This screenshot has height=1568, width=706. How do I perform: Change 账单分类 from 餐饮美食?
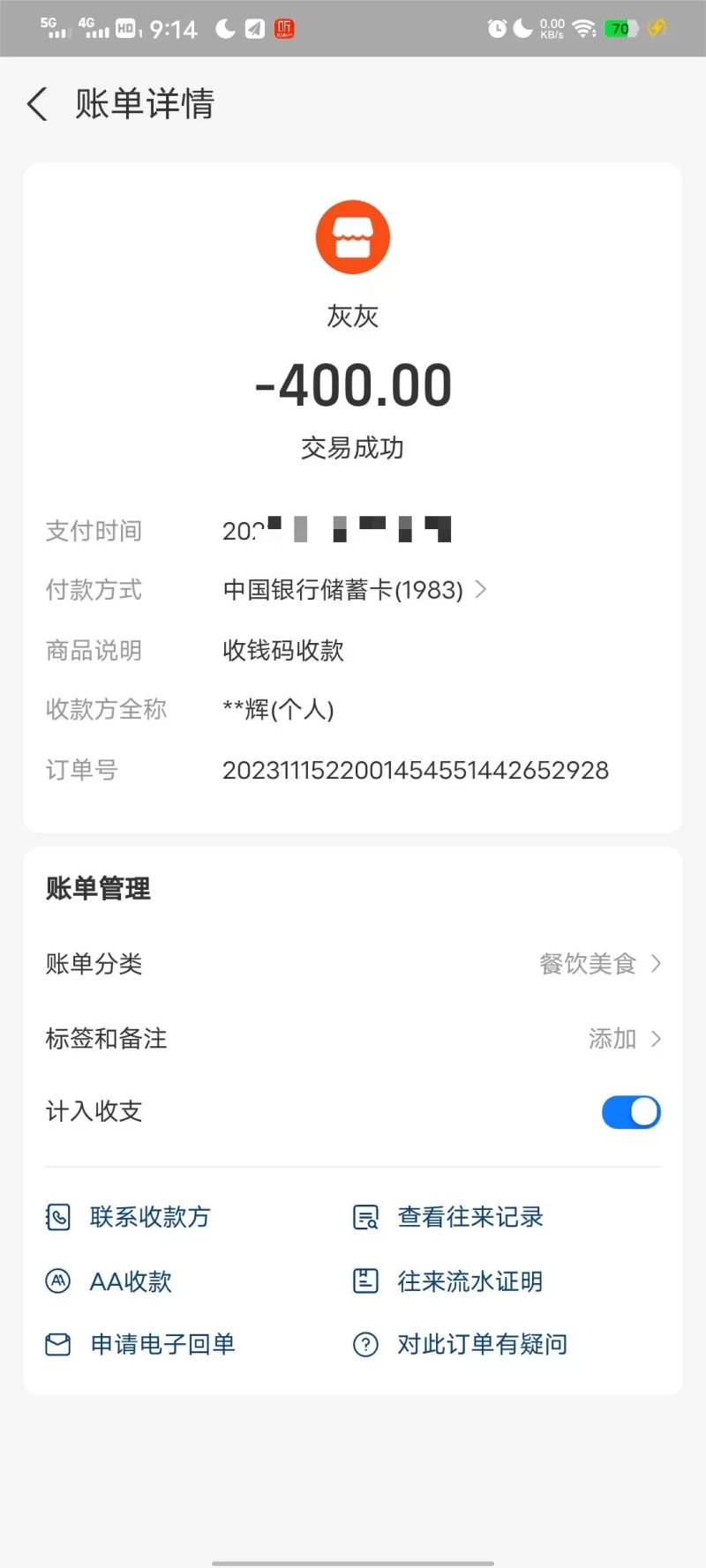(x=600, y=964)
